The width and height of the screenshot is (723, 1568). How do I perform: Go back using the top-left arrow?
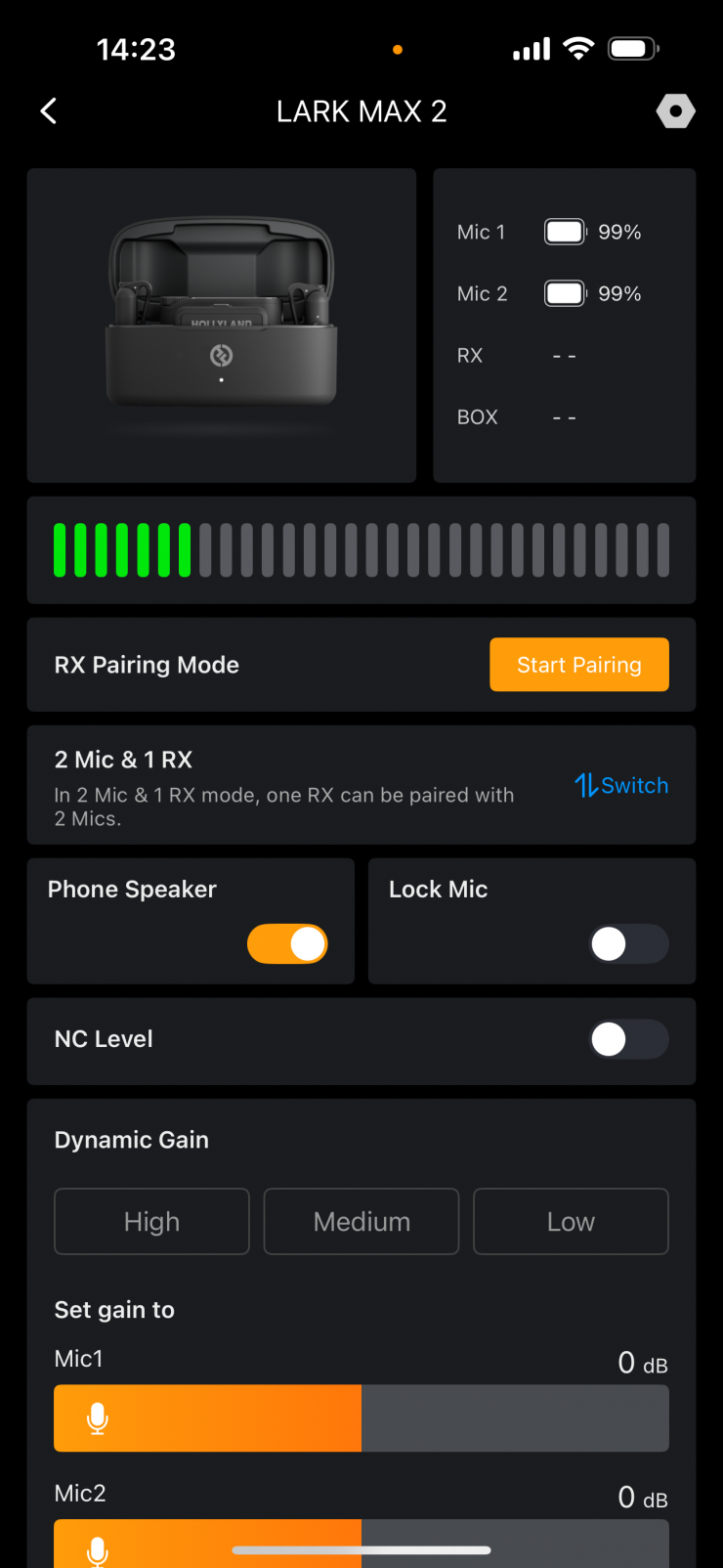[x=49, y=111]
